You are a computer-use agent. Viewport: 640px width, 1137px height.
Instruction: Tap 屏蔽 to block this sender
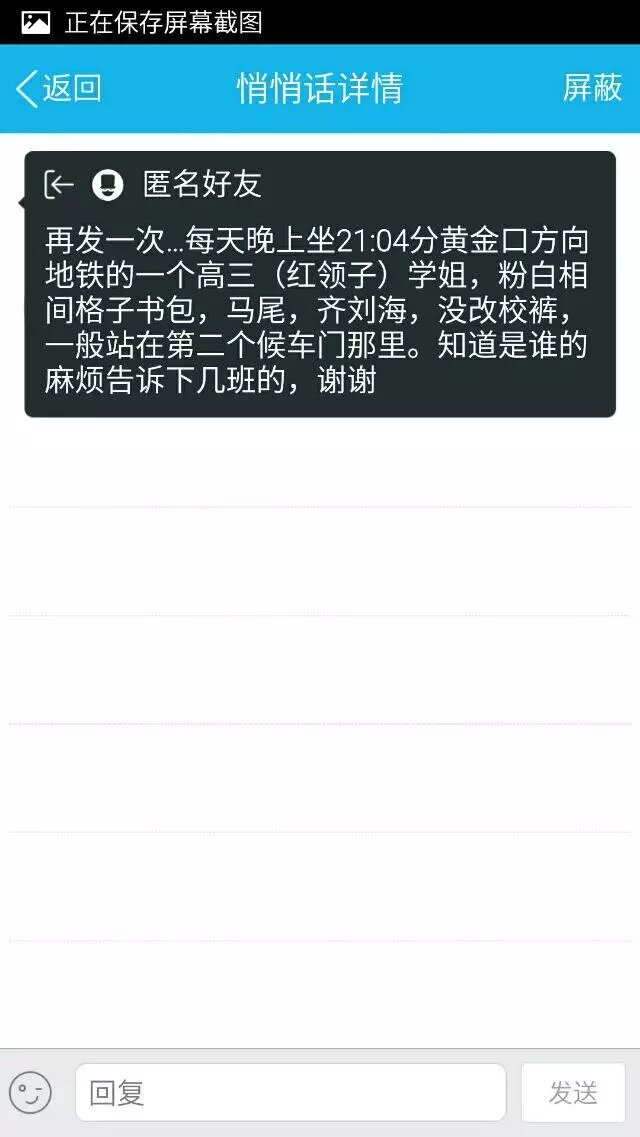coord(592,89)
